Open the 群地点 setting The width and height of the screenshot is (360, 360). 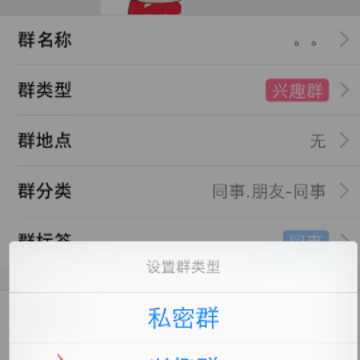click(x=180, y=140)
